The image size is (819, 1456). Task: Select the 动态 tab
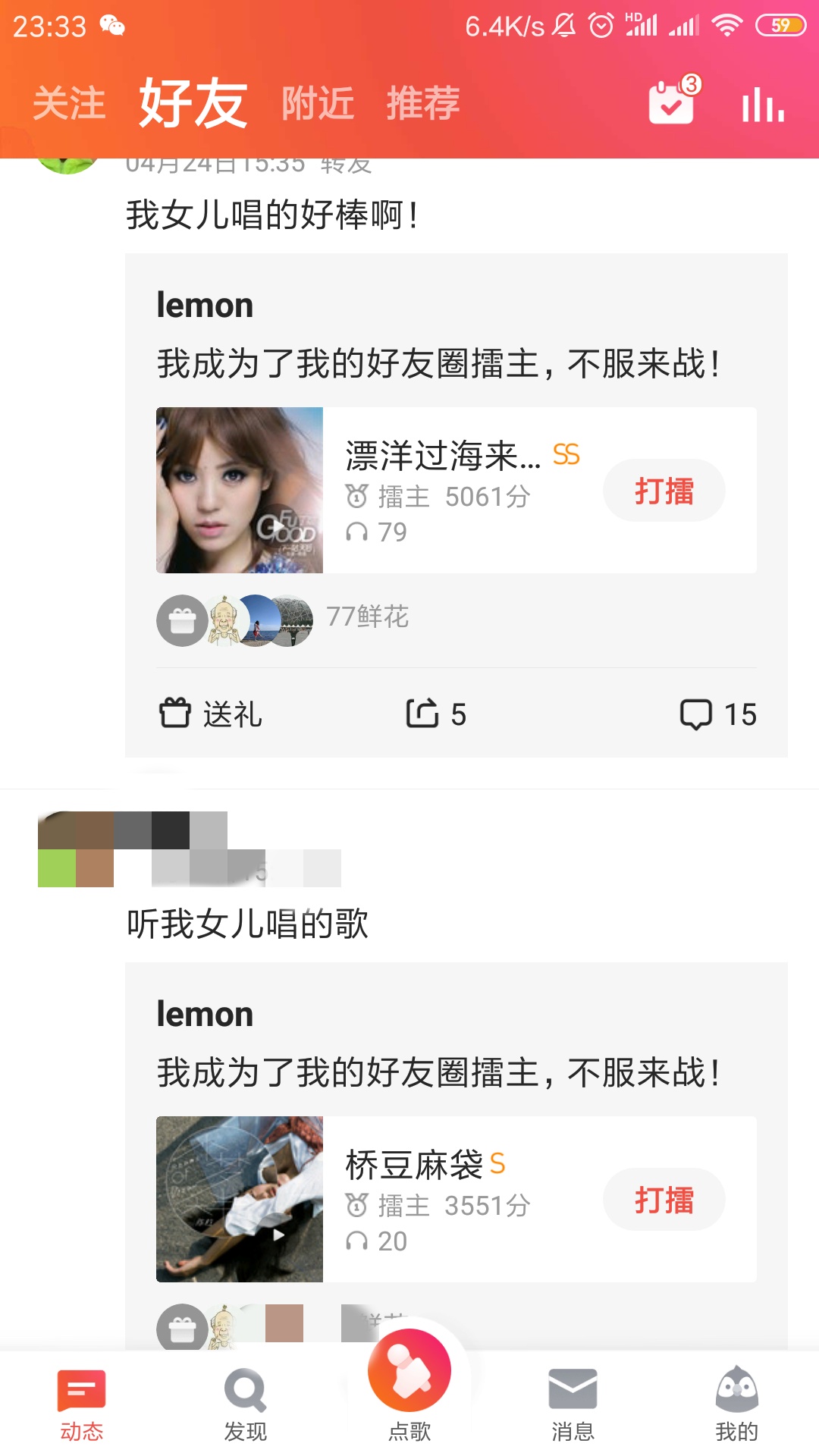[x=82, y=1404]
